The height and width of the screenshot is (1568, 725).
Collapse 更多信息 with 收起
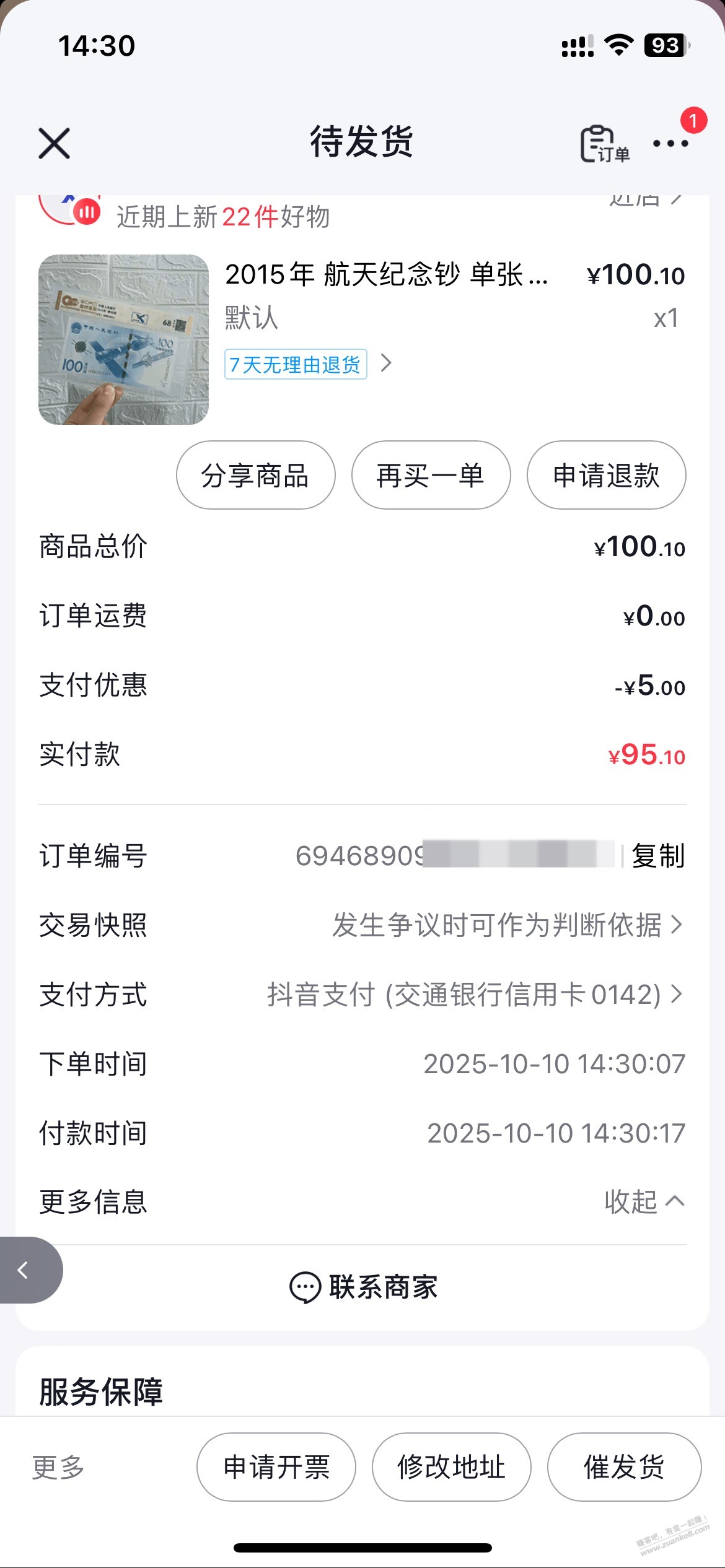(x=643, y=1202)
